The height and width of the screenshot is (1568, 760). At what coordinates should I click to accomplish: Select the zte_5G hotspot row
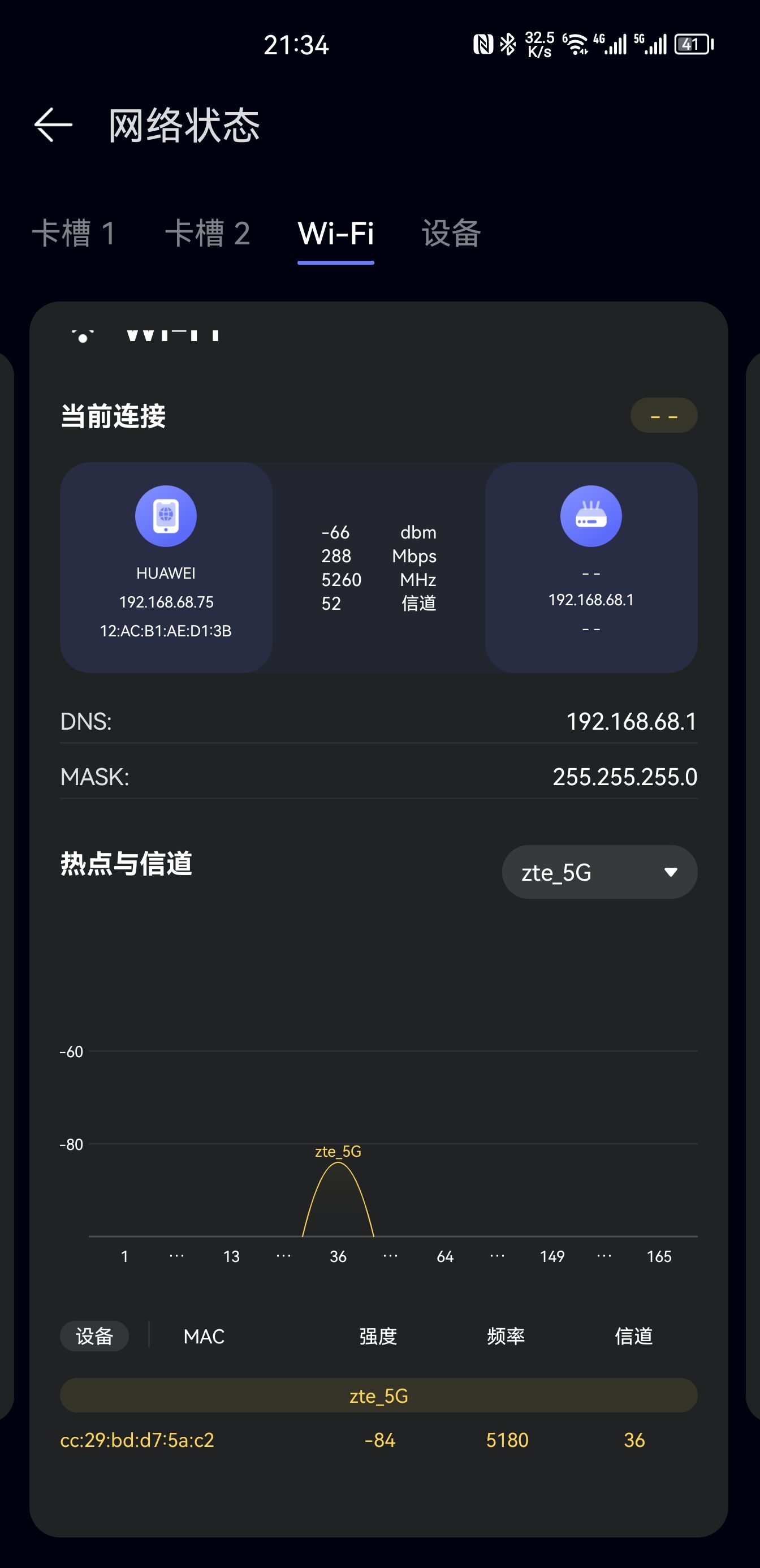pyautogui.click(x=378, y=1395)
